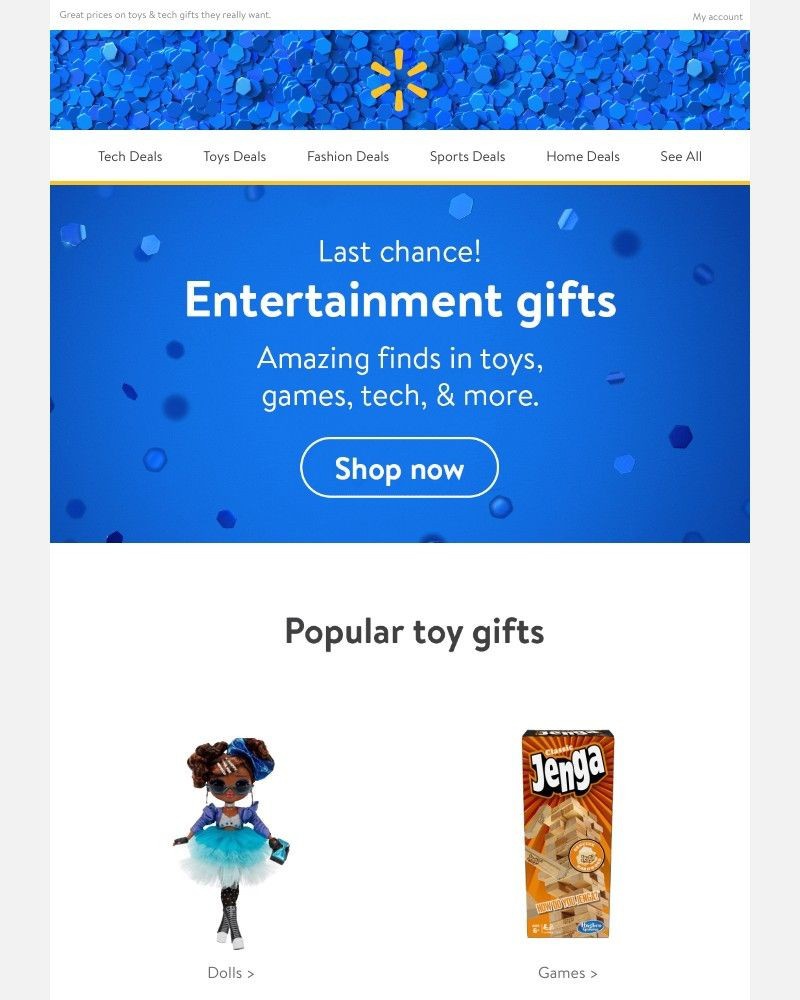Viewport: 800px width, 1000px height.
Task: Select the Last chance banner text
Action: [x=400, y=252]
